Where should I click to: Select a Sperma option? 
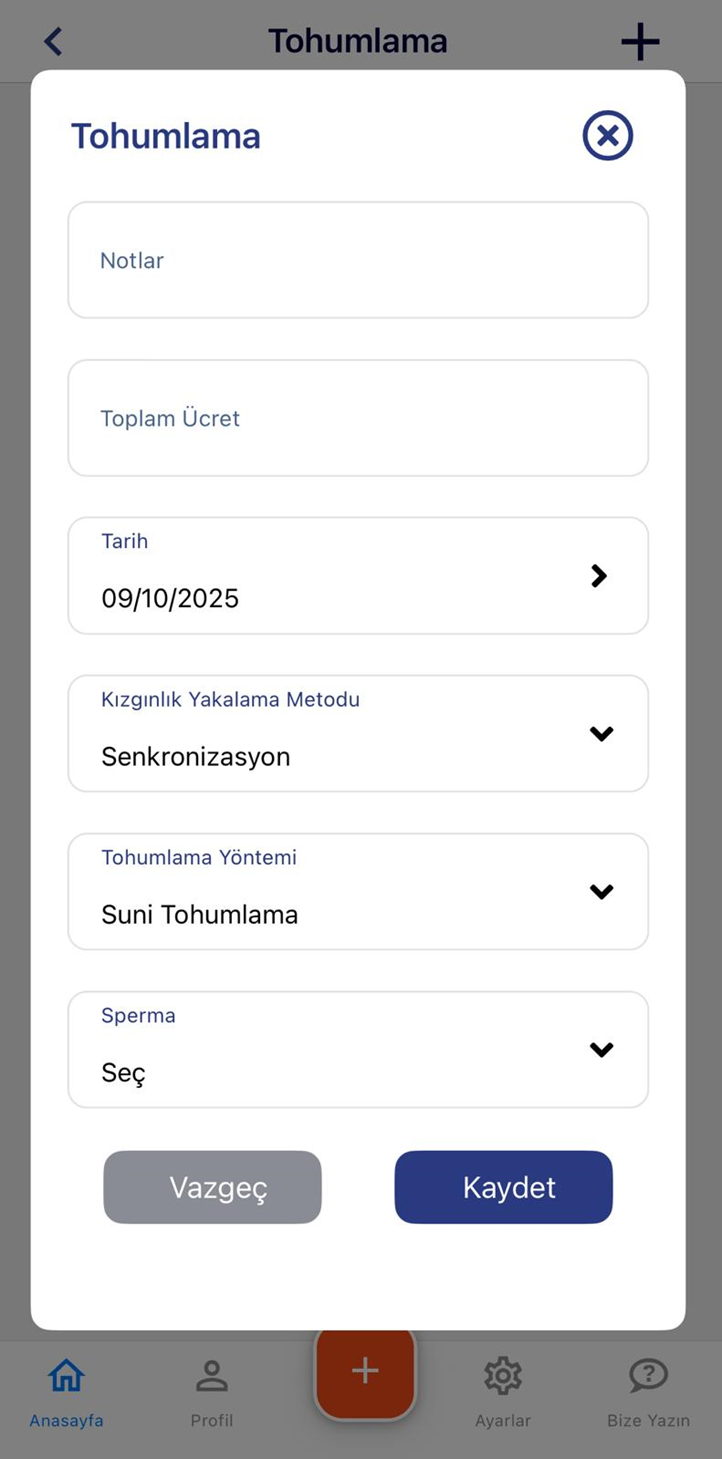tap(358, 1050)
